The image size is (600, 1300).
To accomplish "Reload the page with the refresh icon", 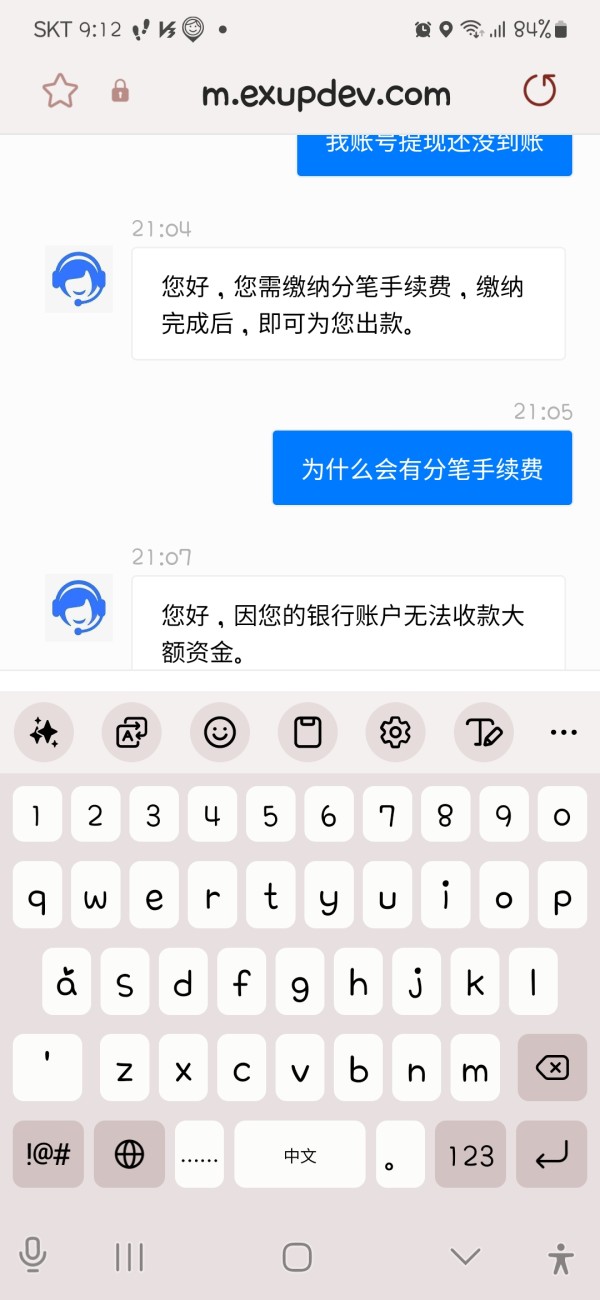I will coord(540,91).
